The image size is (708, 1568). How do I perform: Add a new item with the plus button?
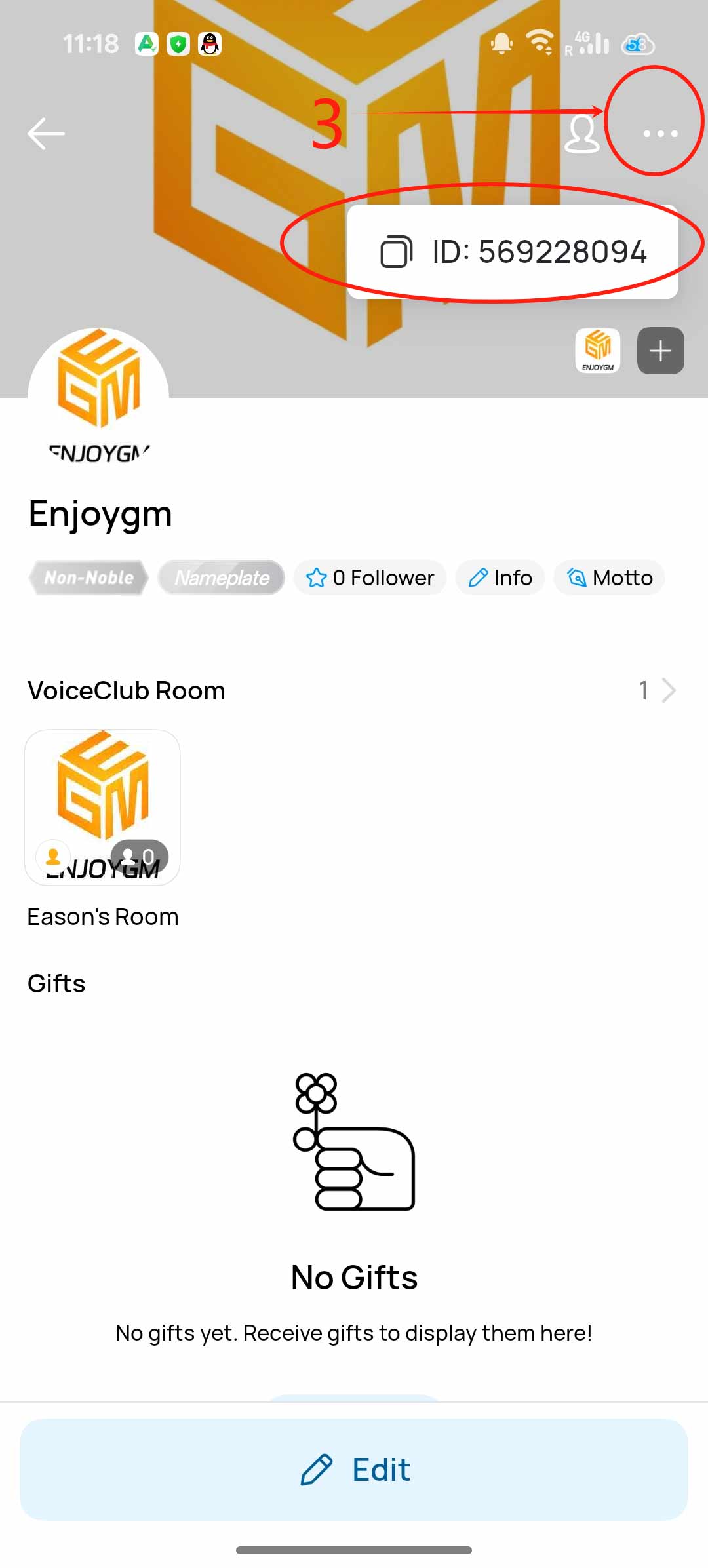pyautogui.click(x=660, y=351)
